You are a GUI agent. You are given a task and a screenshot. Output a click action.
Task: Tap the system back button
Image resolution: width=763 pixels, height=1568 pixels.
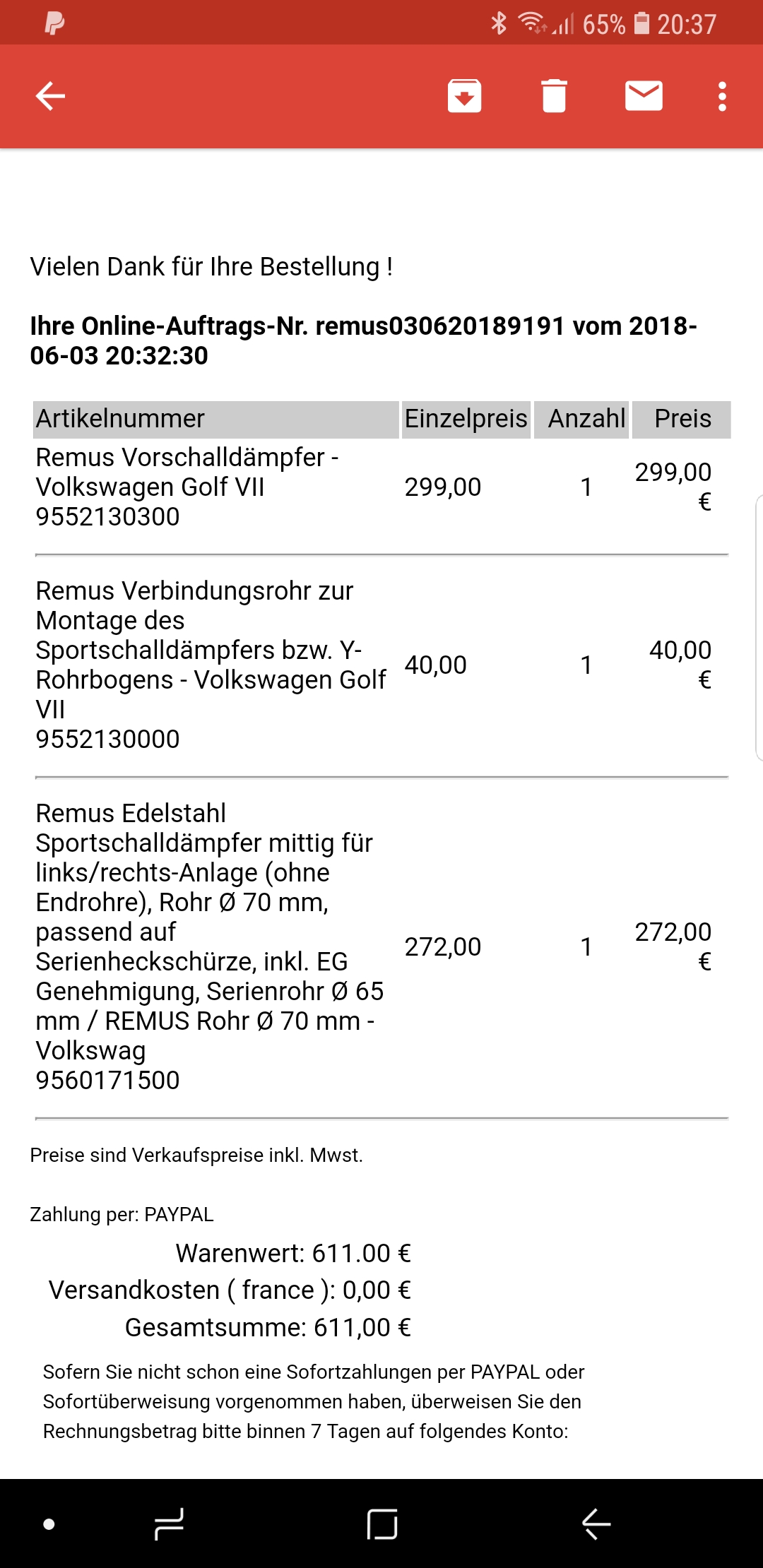click(x=596, y=1524)
